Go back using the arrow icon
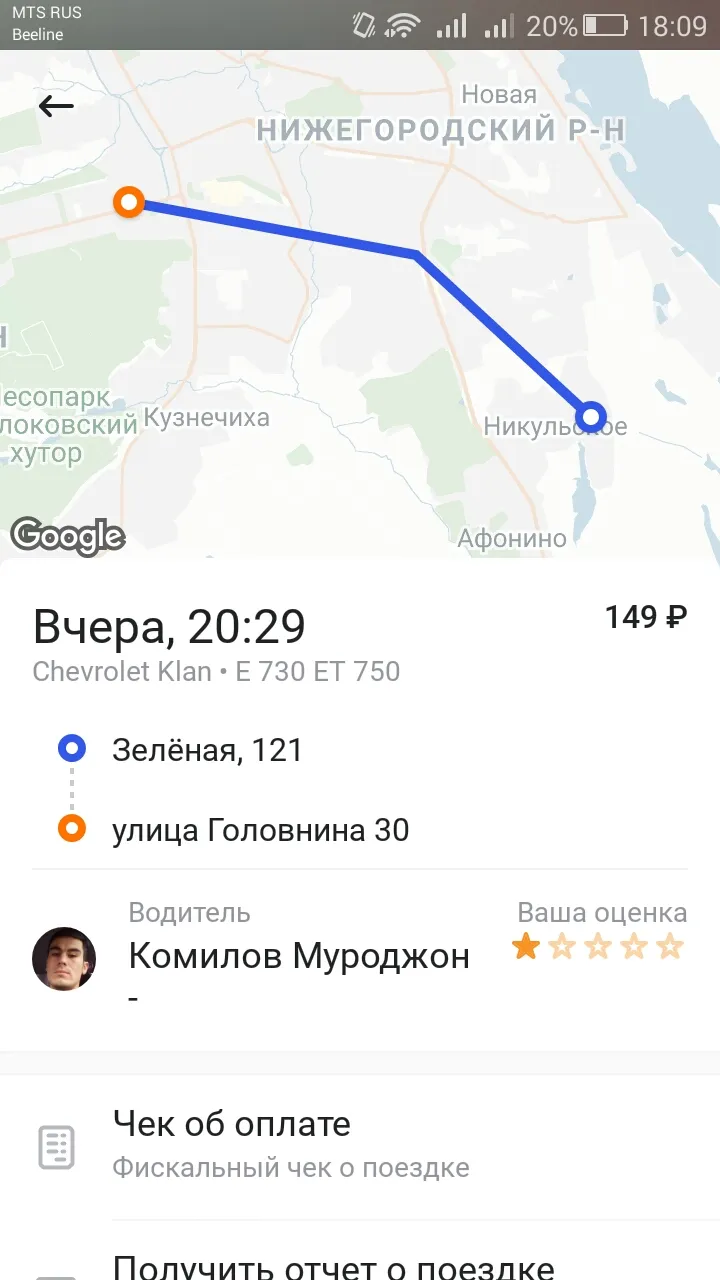Viewport: 720px width, 1280px height. pyautogui.click(x=56, y=106)
